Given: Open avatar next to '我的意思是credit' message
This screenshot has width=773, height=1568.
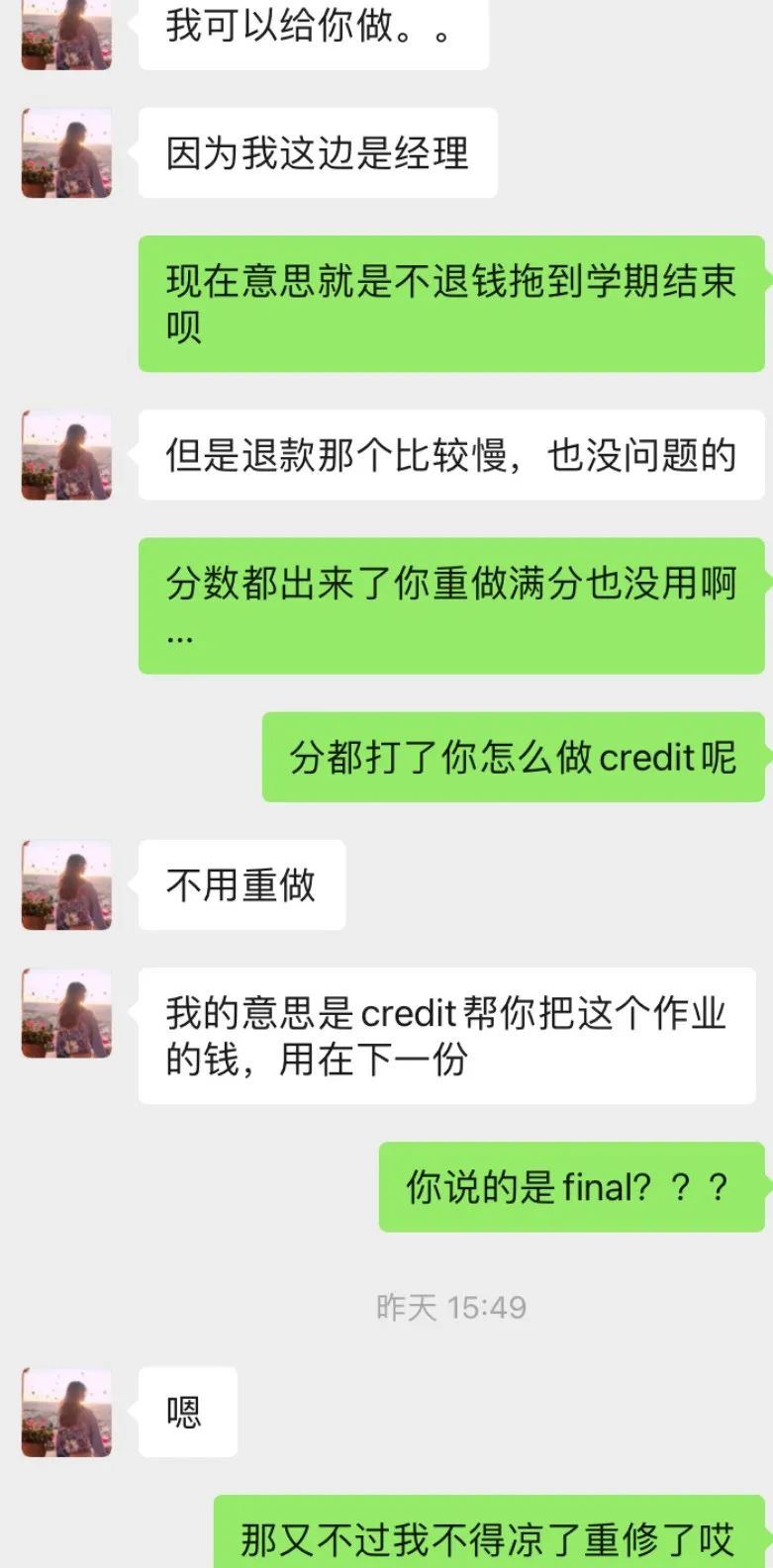Looking at the screenshot, I should click(x=66, y=1013).
